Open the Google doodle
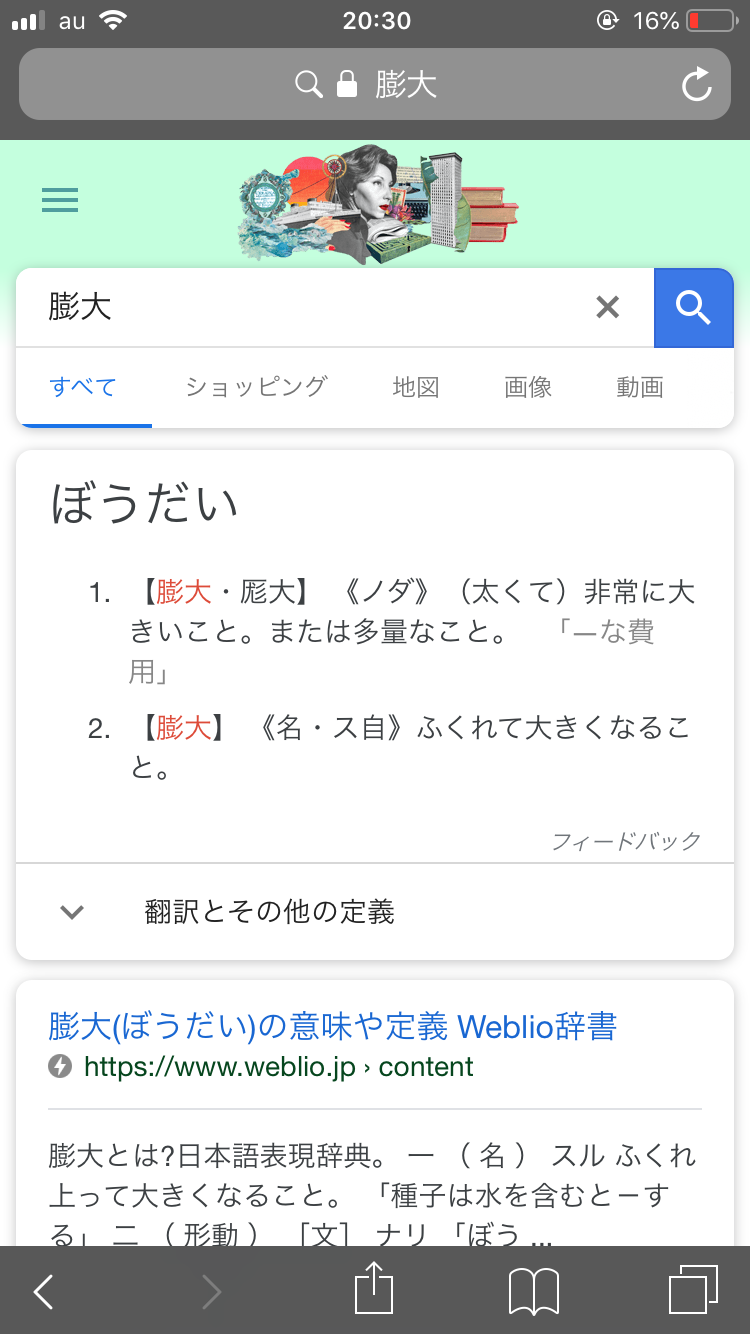This screenshot has width=750, height=1334. click(x=378, y=203)
